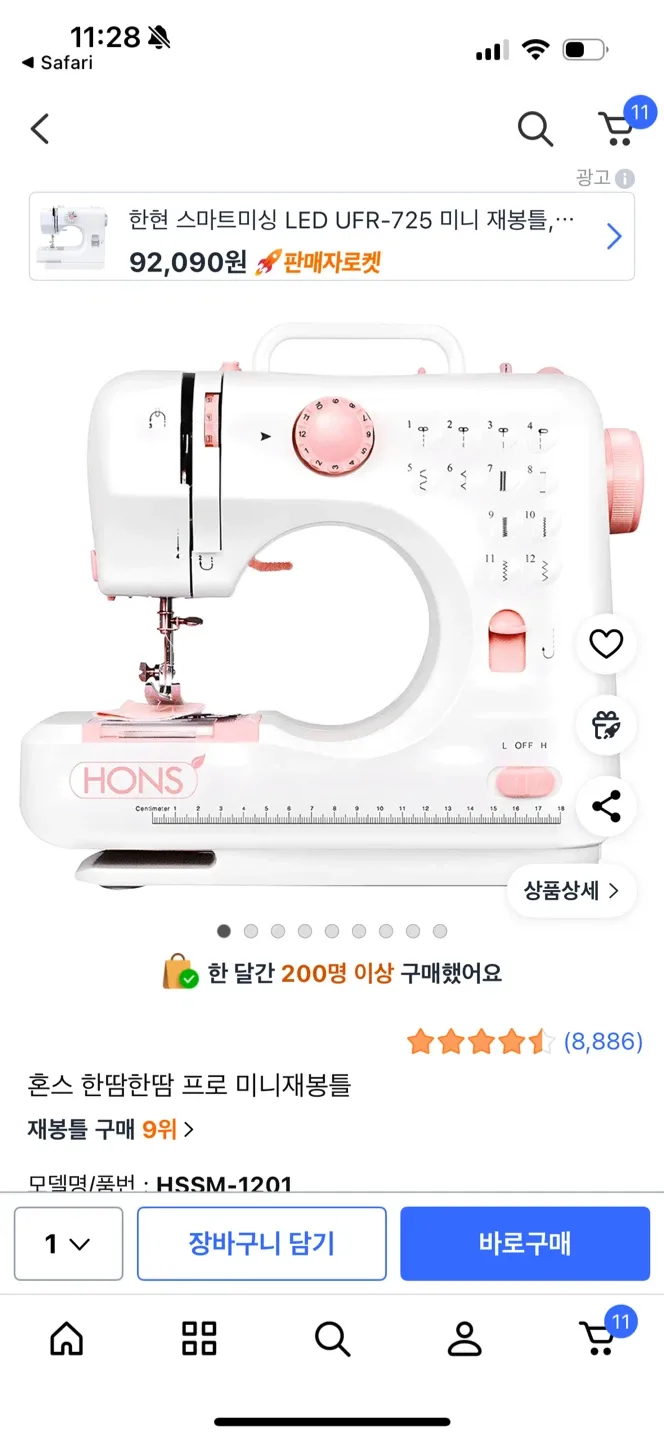Tap 장바구니 담기 to add to cart
Viewport: 664px width, 1440px height.
coord(261,1244)
